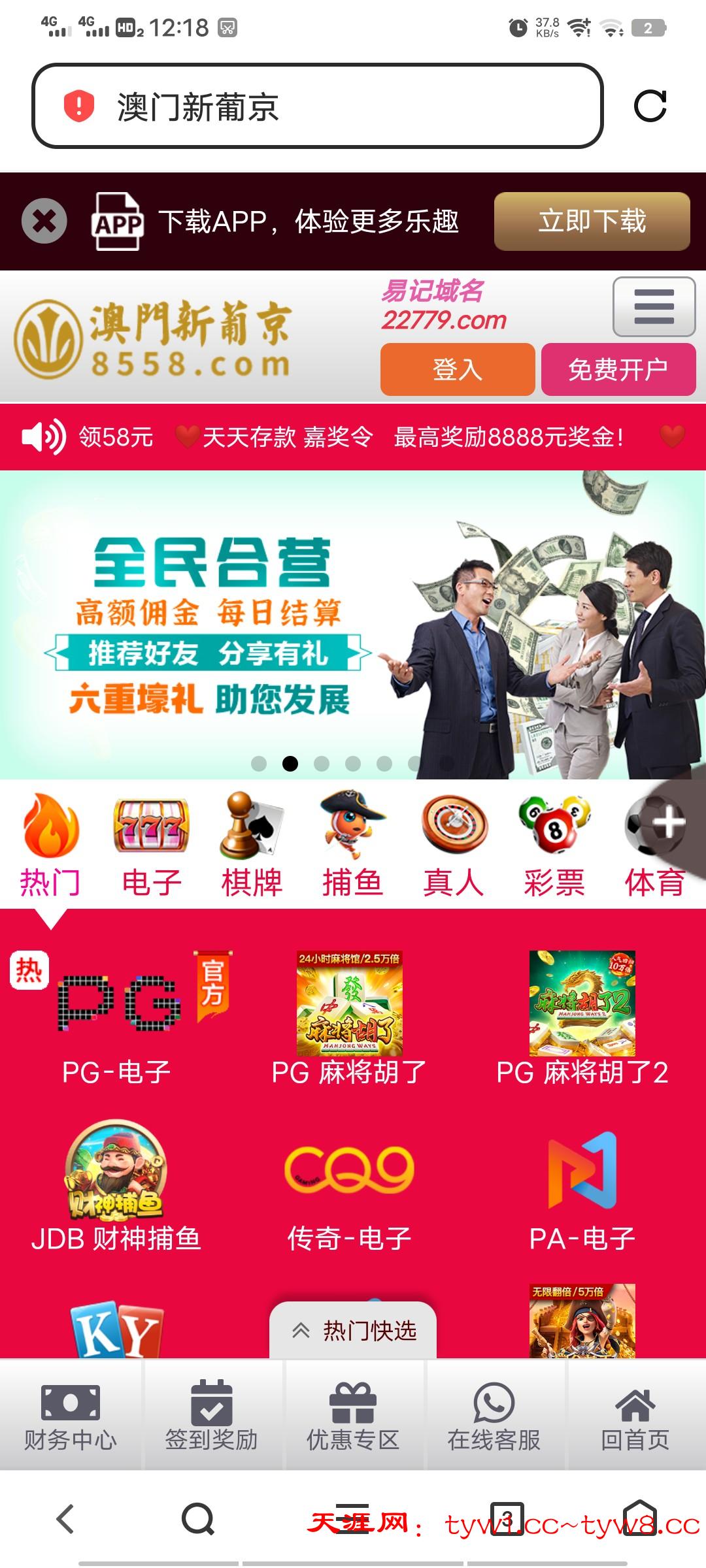Tap the 登入 login button

tap(458, 369)
